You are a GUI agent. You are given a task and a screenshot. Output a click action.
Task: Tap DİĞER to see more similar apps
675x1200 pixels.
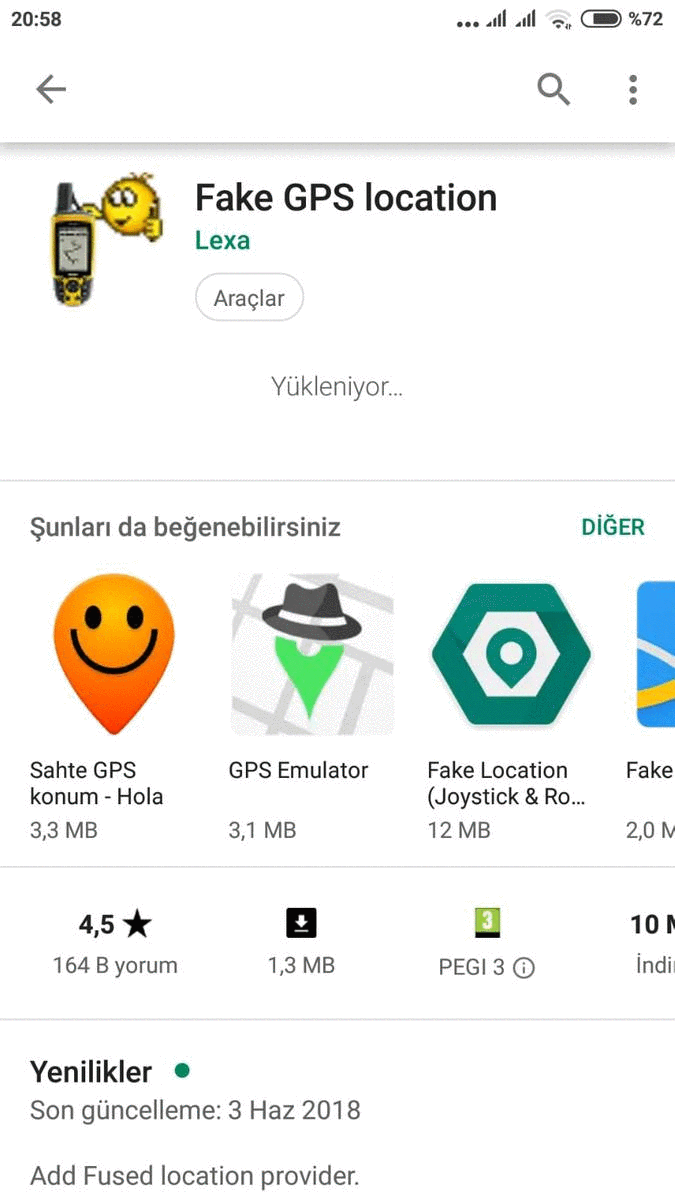[613, 527]
